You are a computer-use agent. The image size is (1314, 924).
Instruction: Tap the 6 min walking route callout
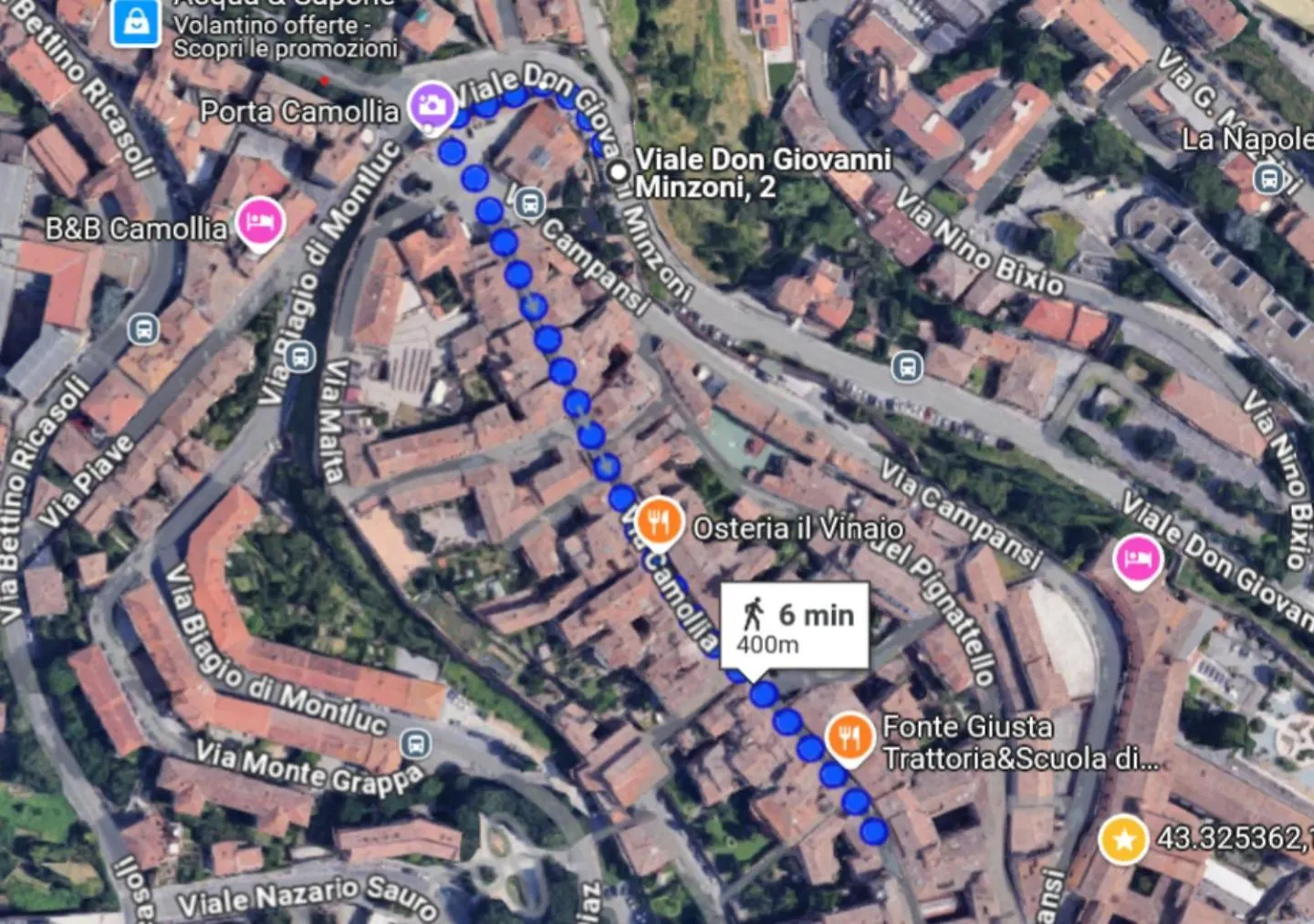click(x=793, y=628)
